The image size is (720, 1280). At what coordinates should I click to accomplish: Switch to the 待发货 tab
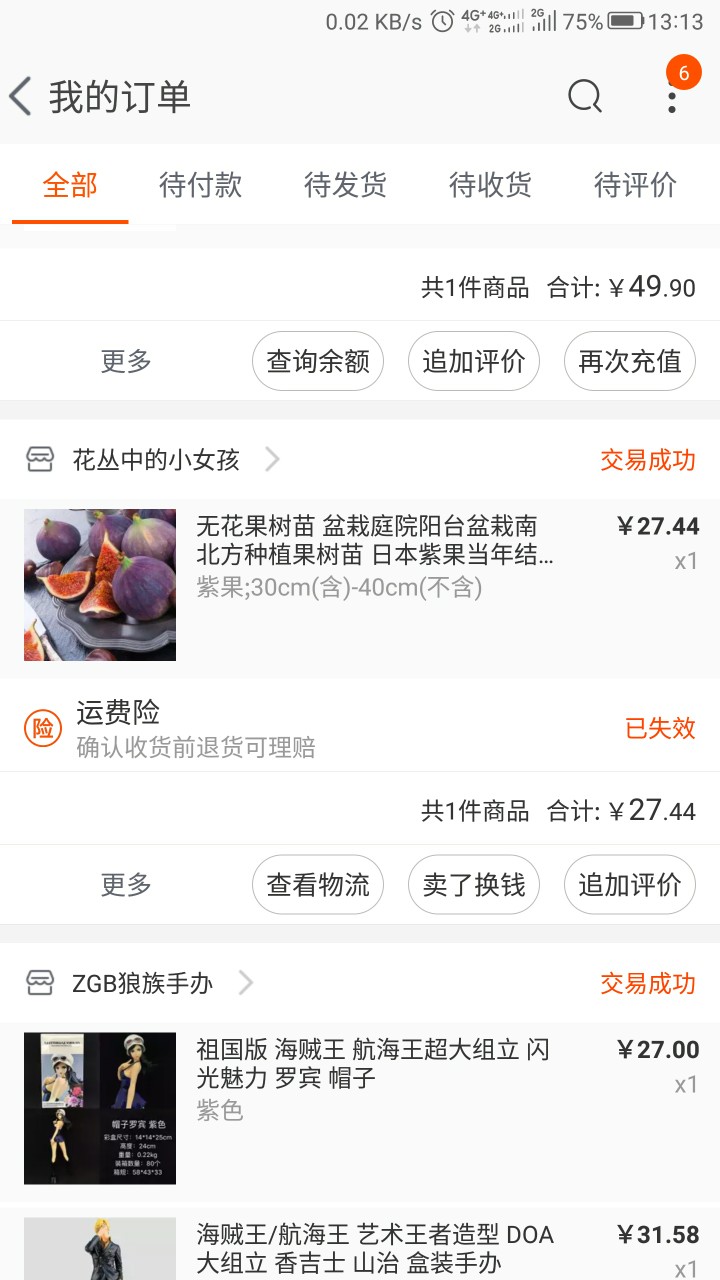345,185
